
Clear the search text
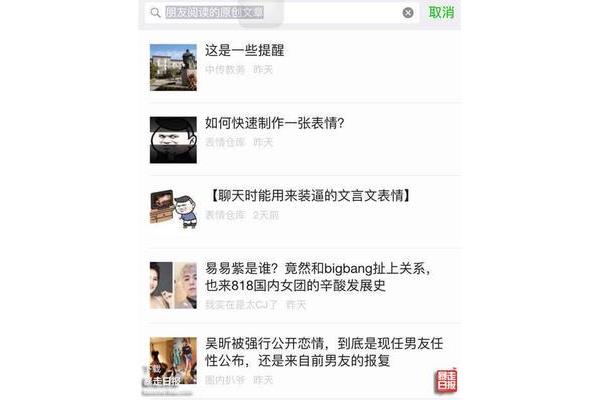click(x=408, y=13)
